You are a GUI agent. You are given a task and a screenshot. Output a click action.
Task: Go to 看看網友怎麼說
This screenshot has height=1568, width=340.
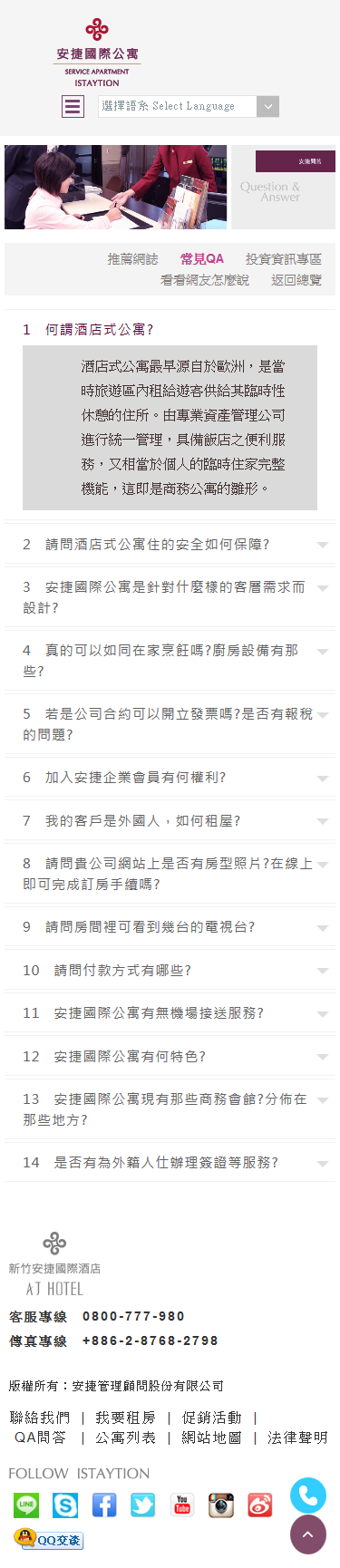click(205, 280)
